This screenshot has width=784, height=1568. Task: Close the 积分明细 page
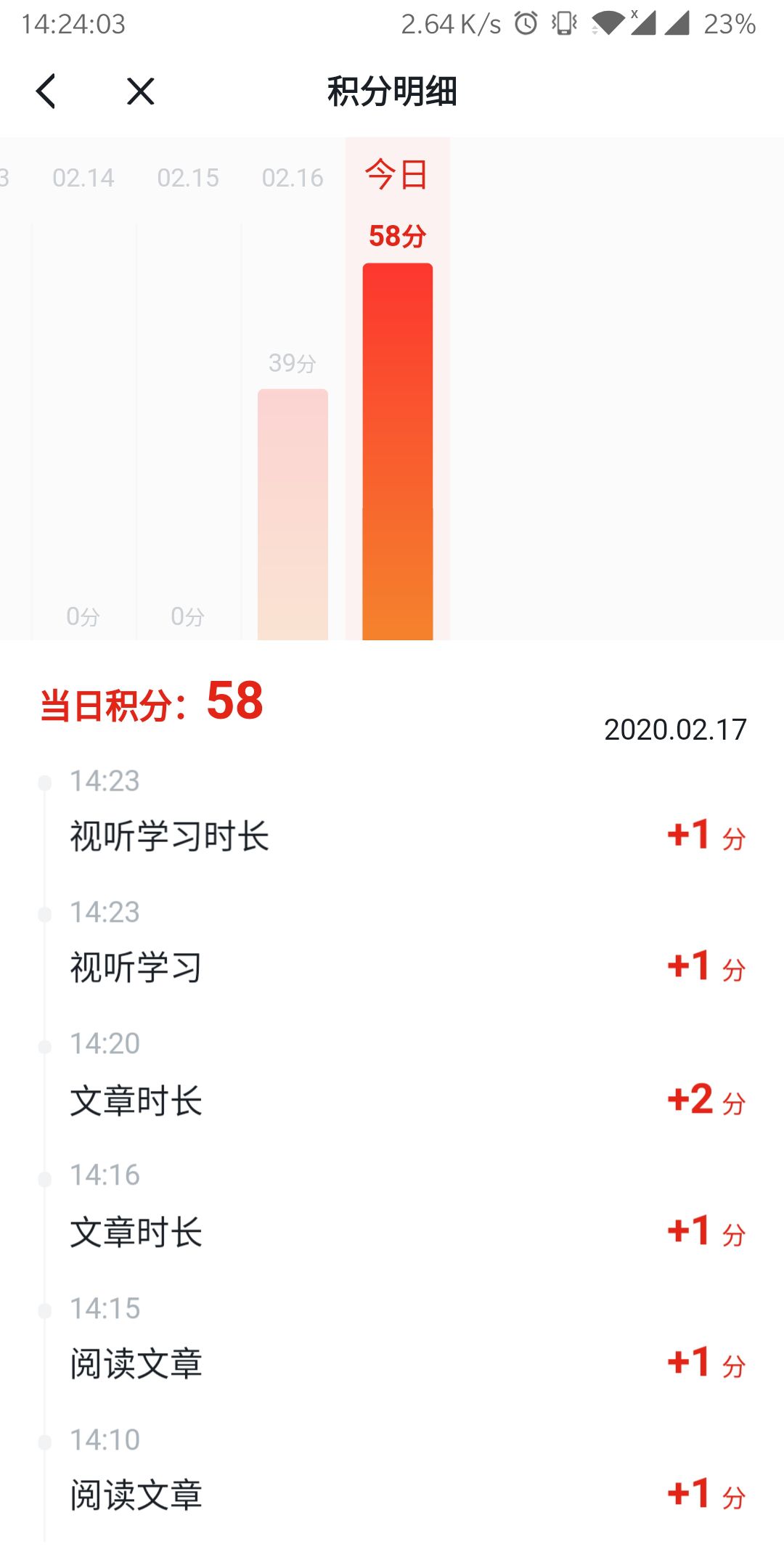pos(140,91)
